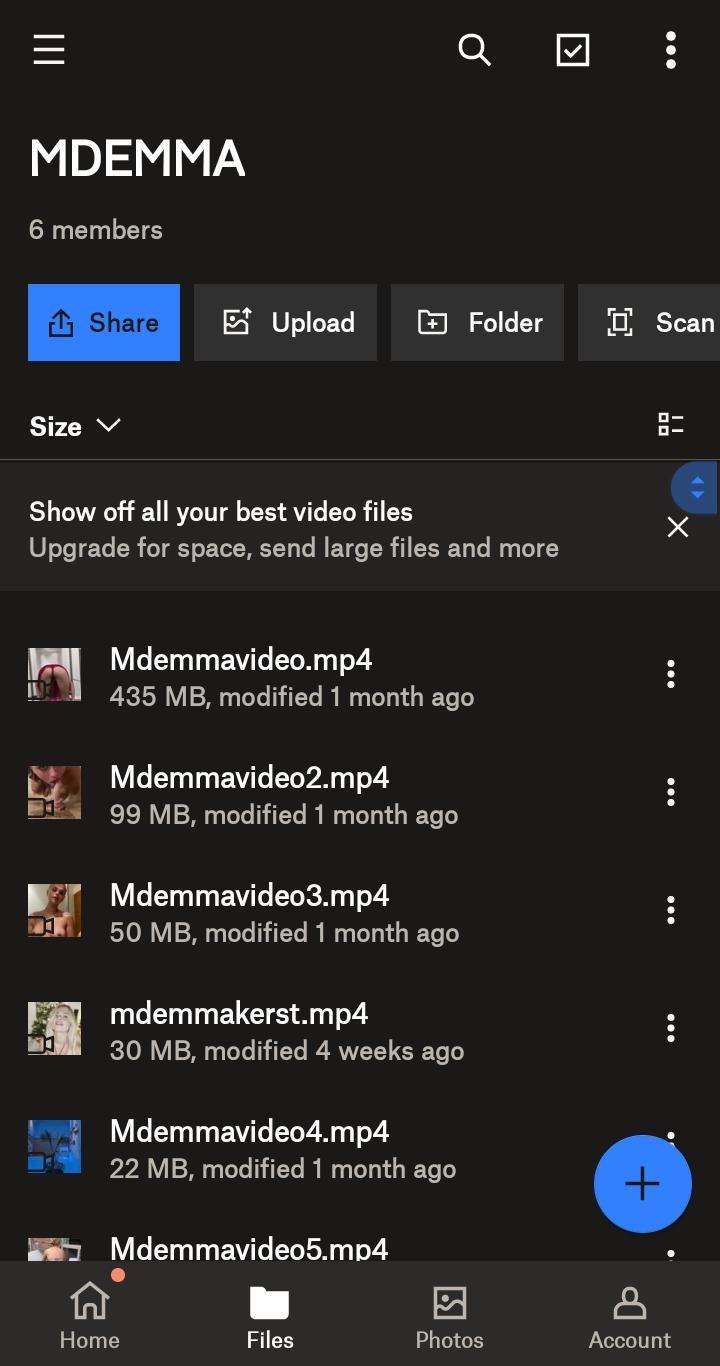Open the Size sorting dropdown
This screenshot has height=1366, width=720.
tap(75, 426)
